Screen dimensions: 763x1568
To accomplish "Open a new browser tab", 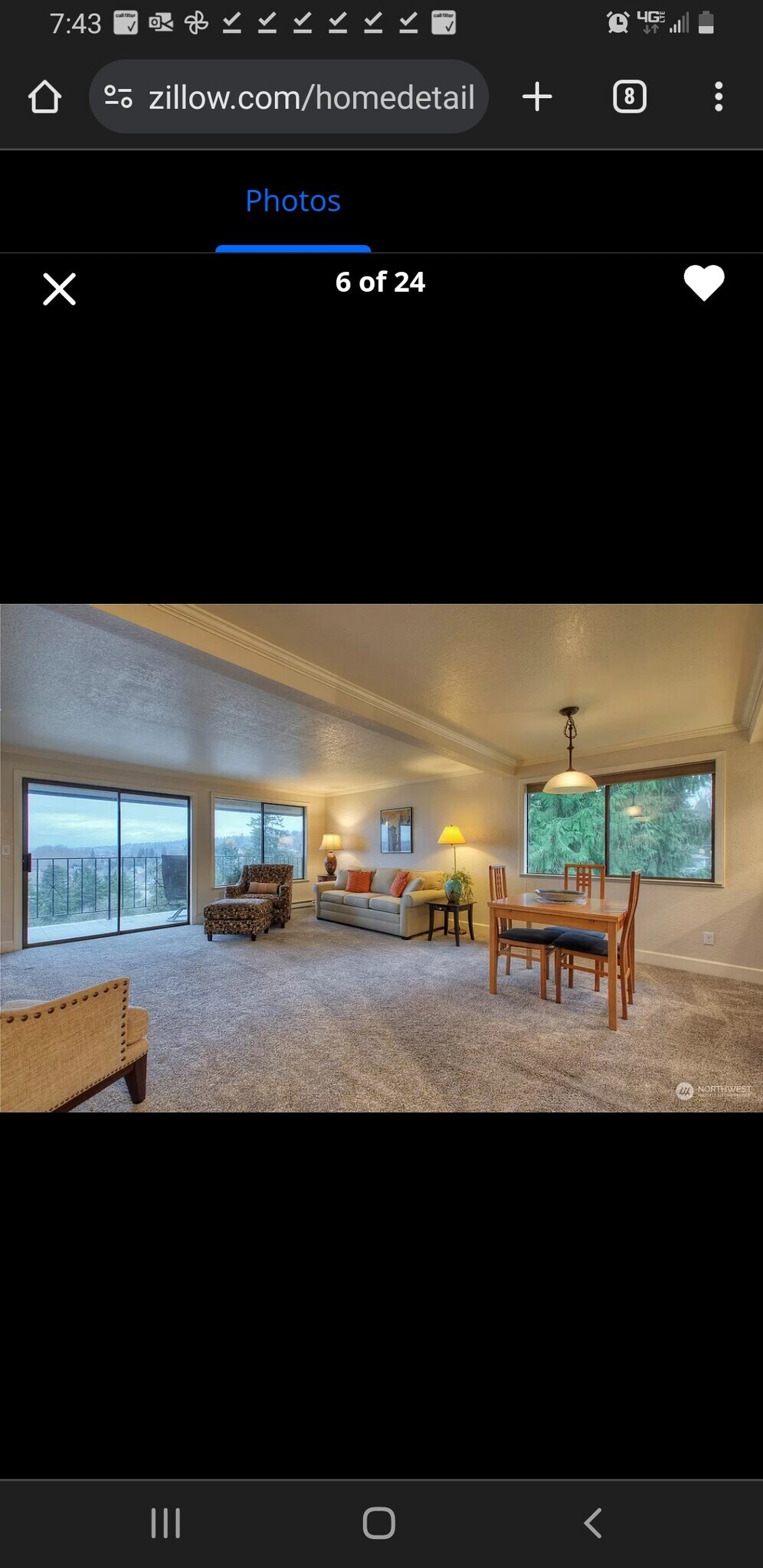I will coord(537,97).
